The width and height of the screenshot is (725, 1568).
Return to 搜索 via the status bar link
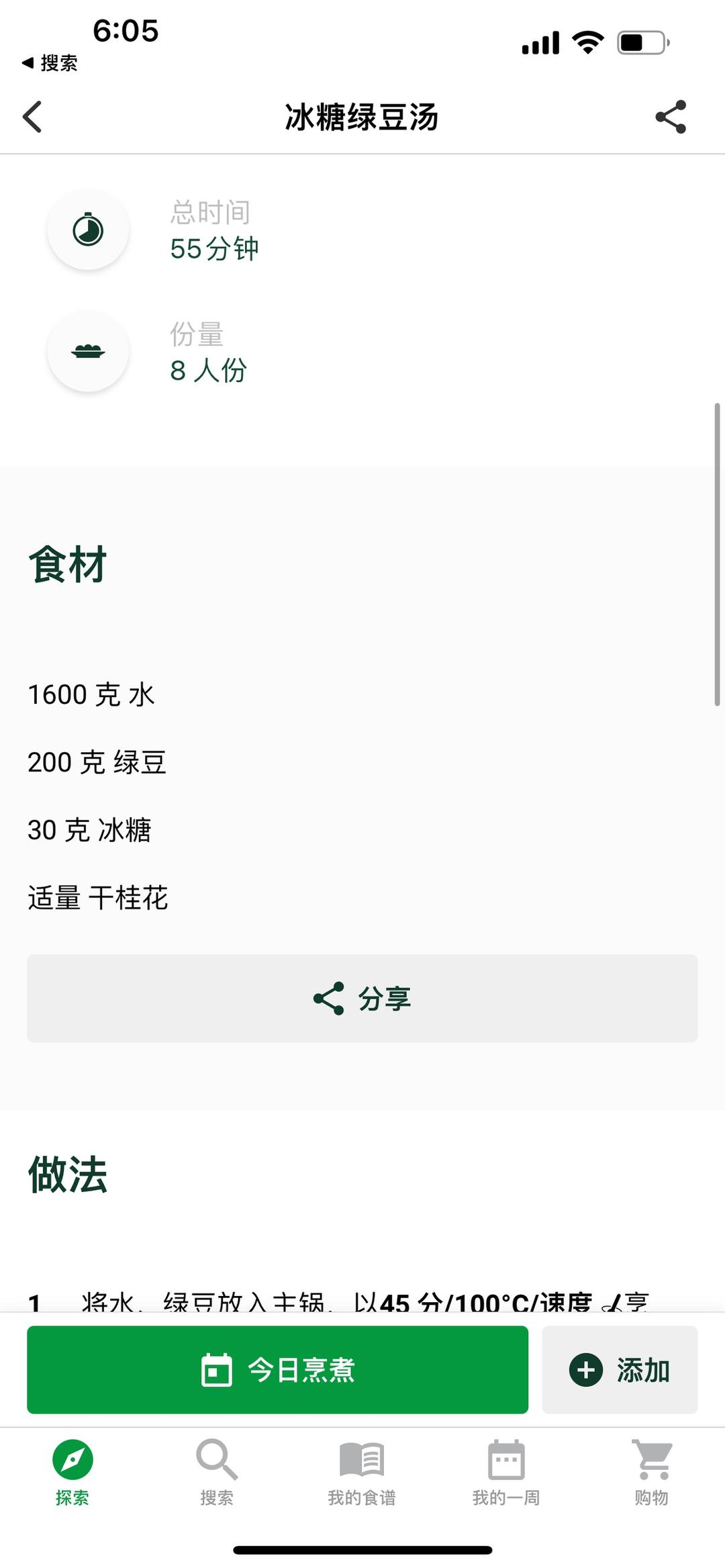click(50, 63)
